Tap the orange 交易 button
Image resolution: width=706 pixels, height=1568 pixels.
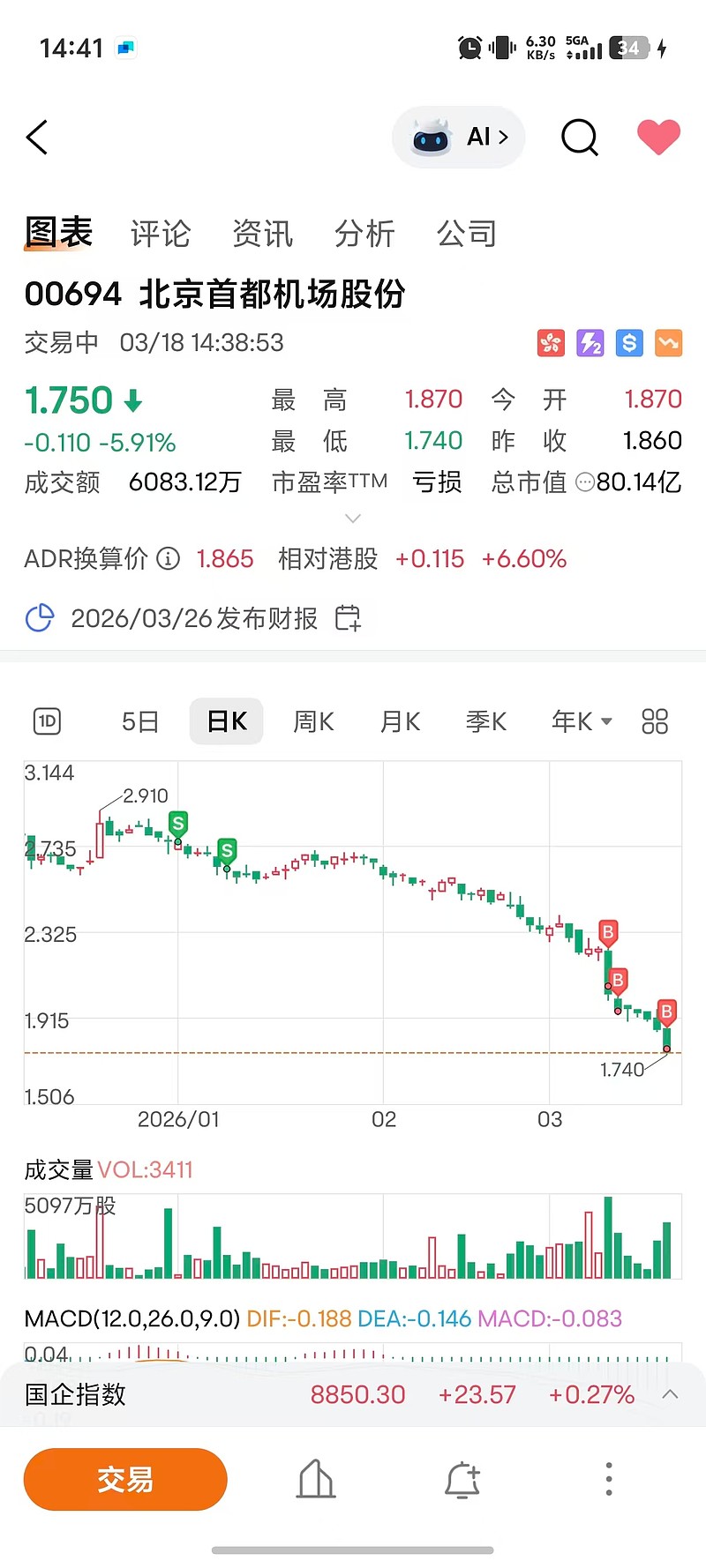[x=125, y=1479]
